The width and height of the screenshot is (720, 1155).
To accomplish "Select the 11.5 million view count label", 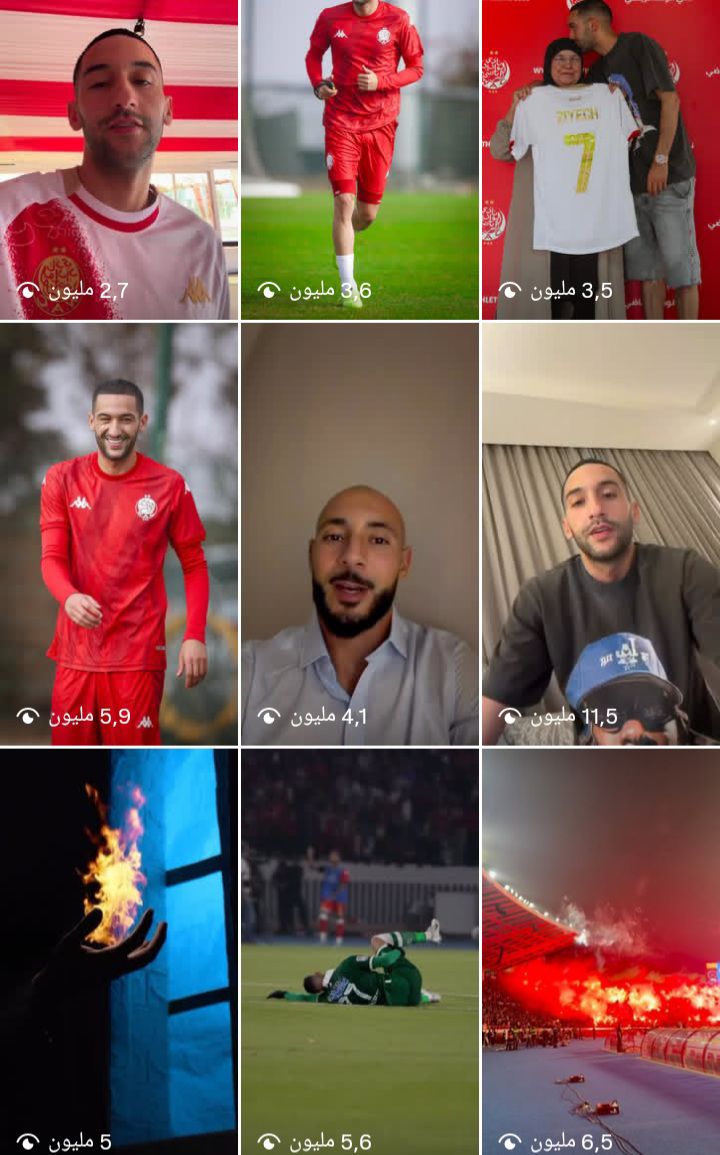I will click(570, 715).
